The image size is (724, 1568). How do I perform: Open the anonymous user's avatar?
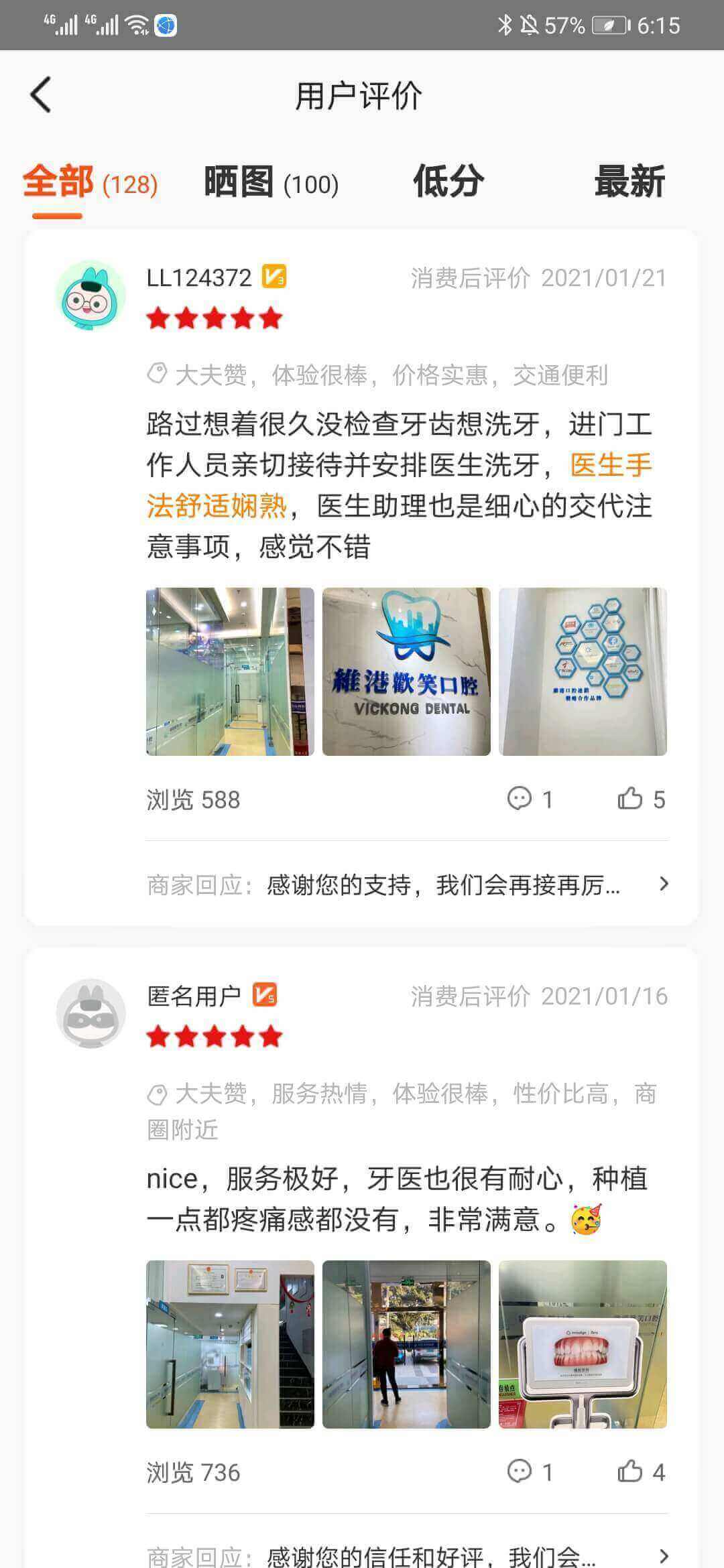tap(90, 1014)
